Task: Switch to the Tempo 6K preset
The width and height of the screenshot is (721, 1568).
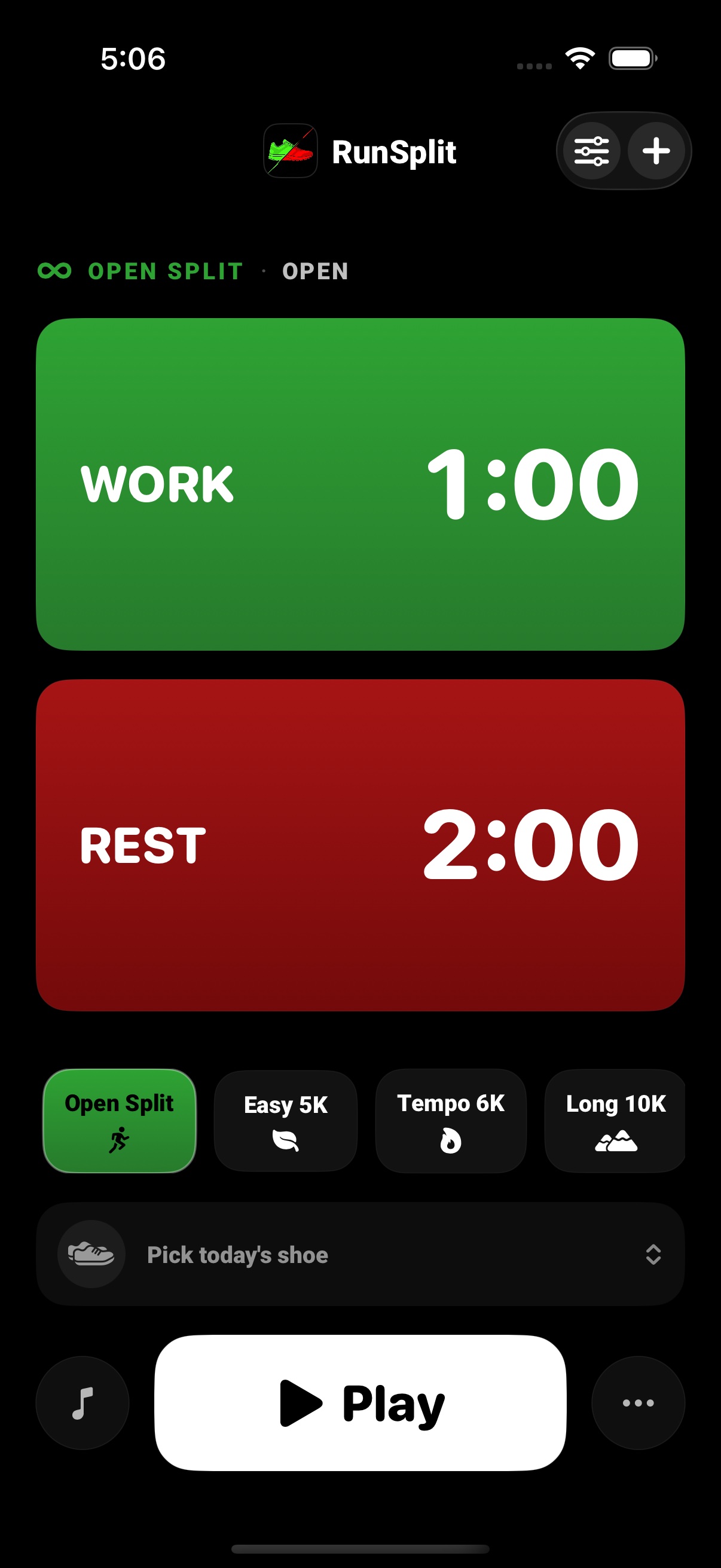Action: (450, 1121)
